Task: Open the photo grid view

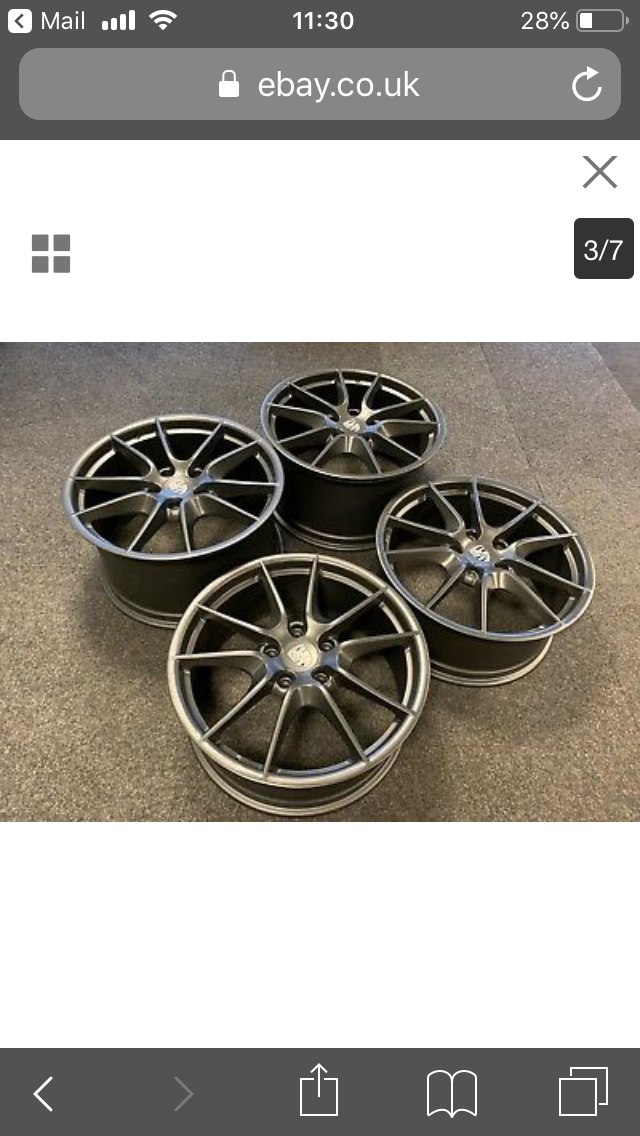Action: pyautogui.click(x=51, y=254)
